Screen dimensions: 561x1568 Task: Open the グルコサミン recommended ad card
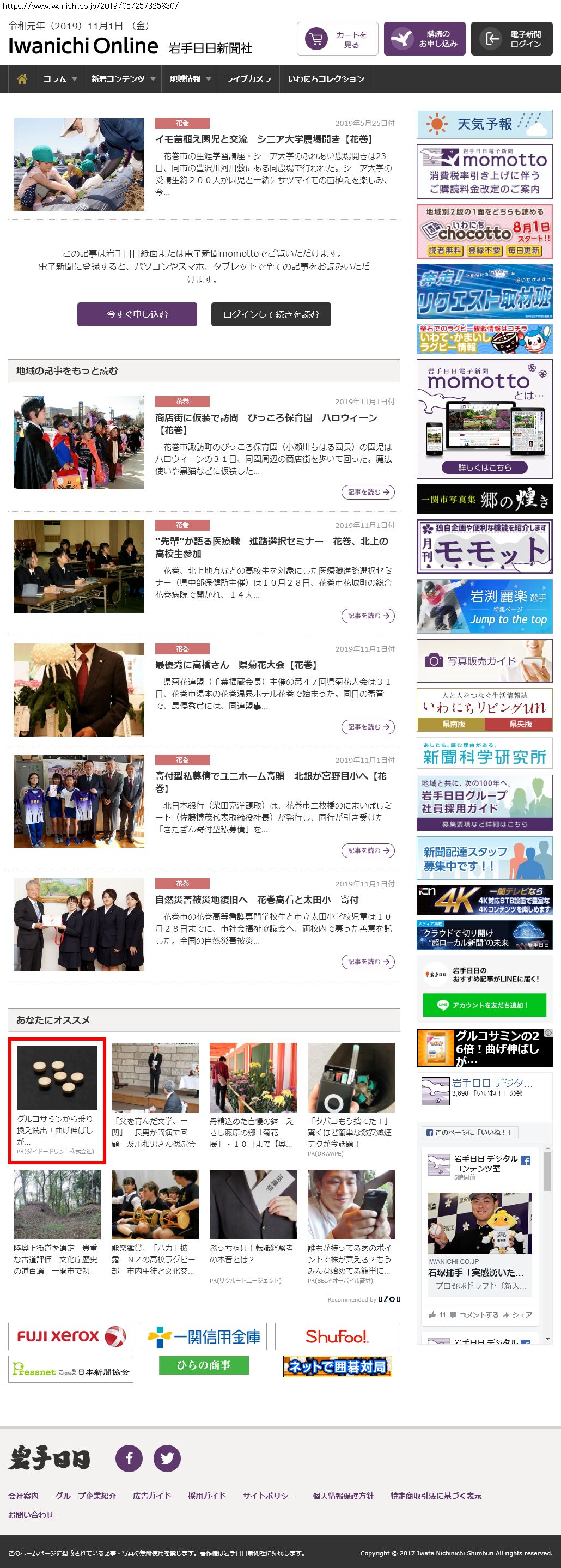tap(57, 1100)
